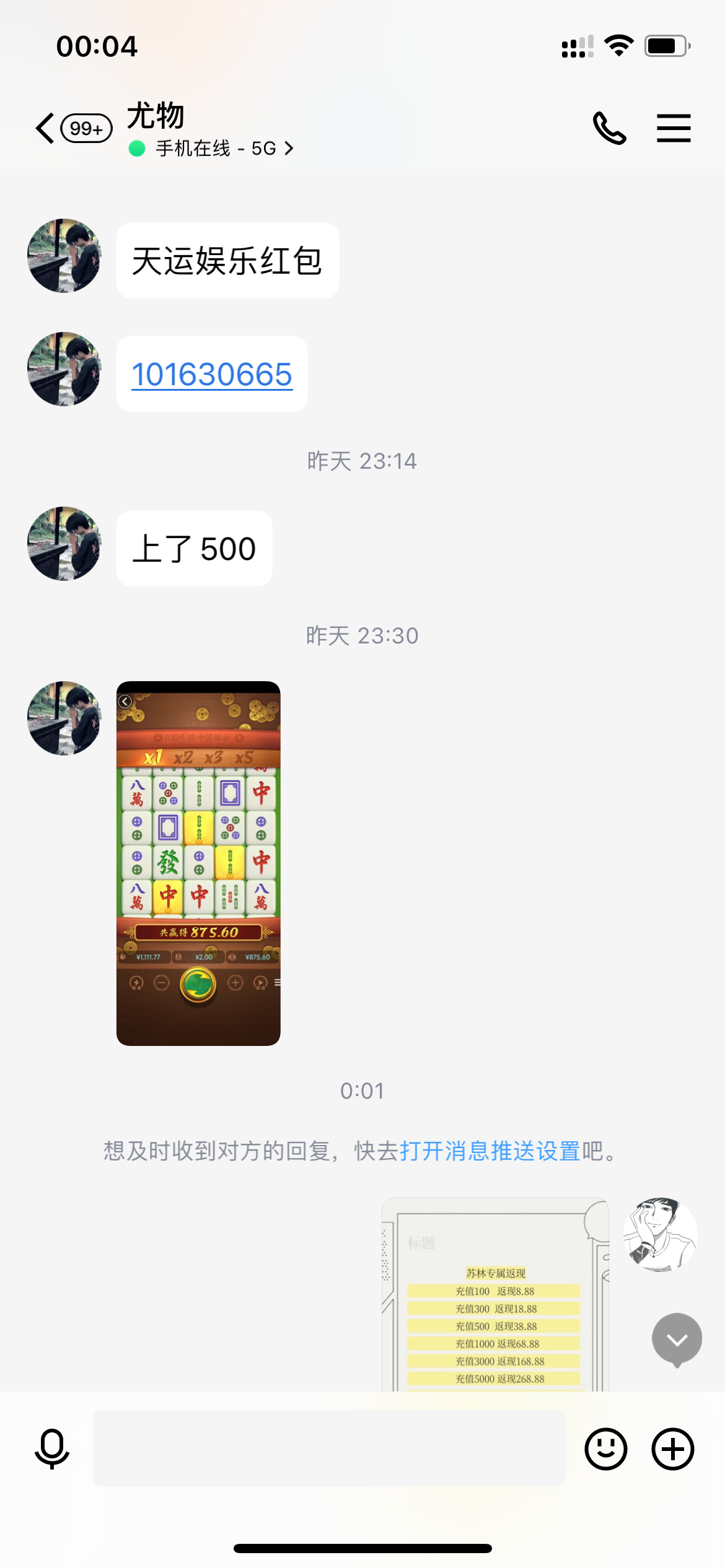Open the chat settings menu

674,128
